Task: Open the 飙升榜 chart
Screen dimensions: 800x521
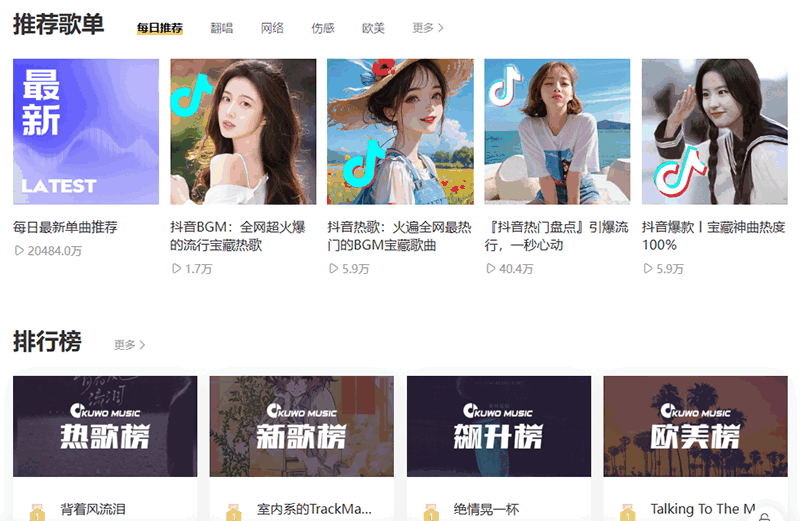Action: (498, 426)
